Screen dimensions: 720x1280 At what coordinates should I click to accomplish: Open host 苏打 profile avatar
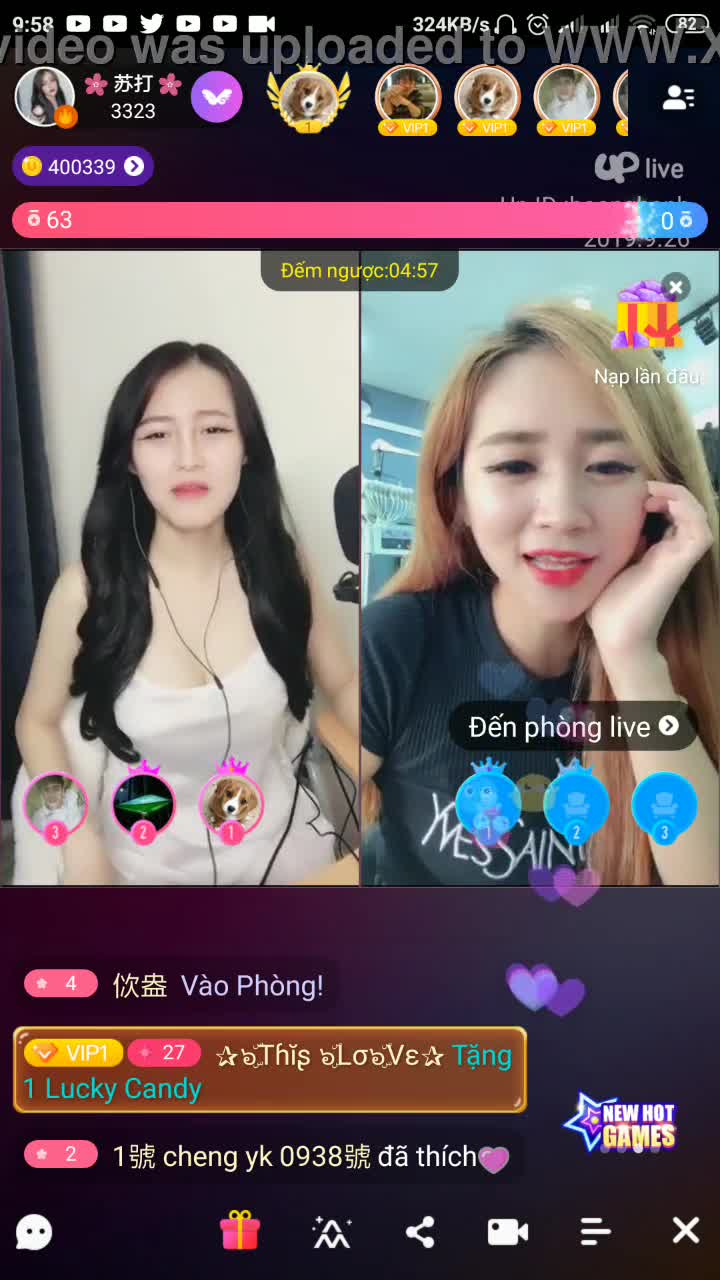(x=45, y=97)
